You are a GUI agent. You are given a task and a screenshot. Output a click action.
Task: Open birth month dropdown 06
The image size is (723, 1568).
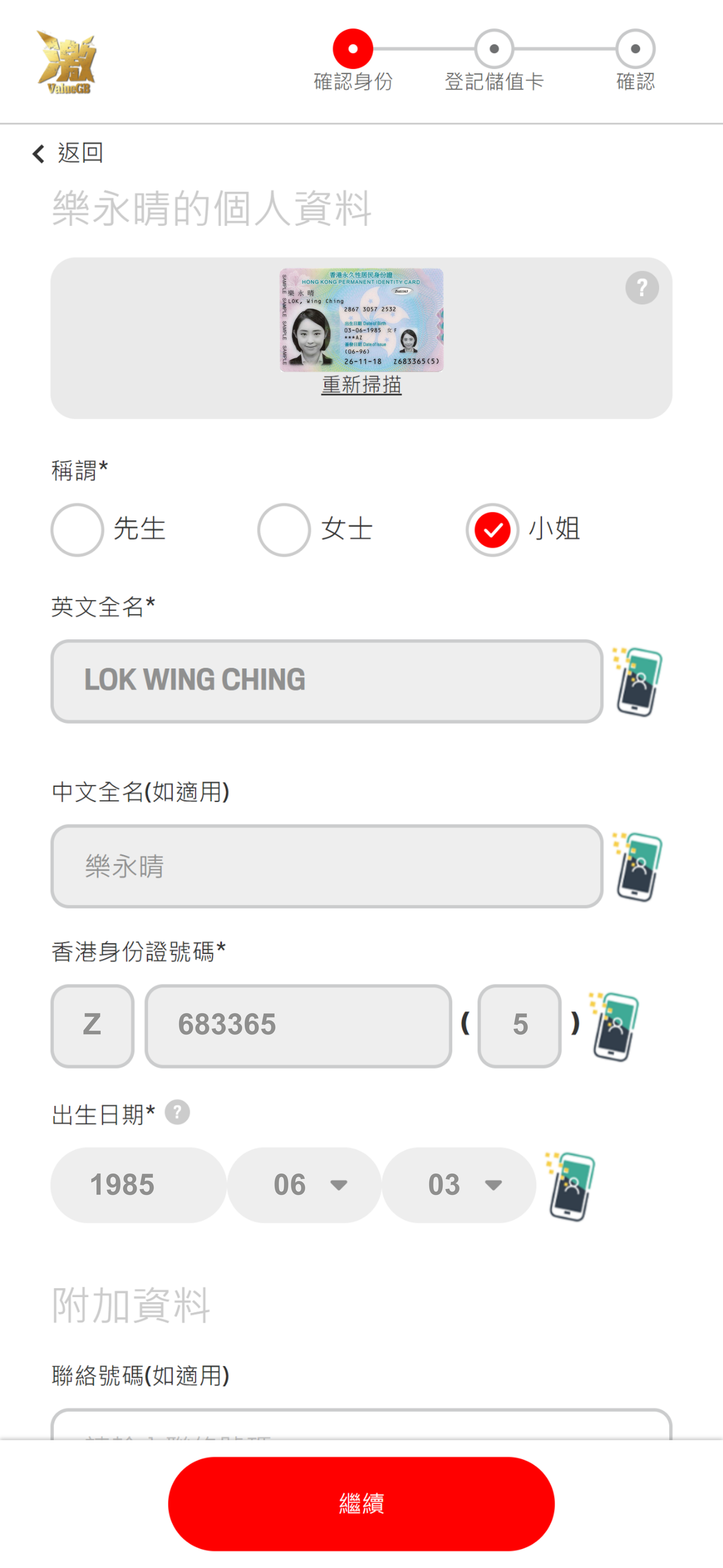click(x=304, y=1185)
